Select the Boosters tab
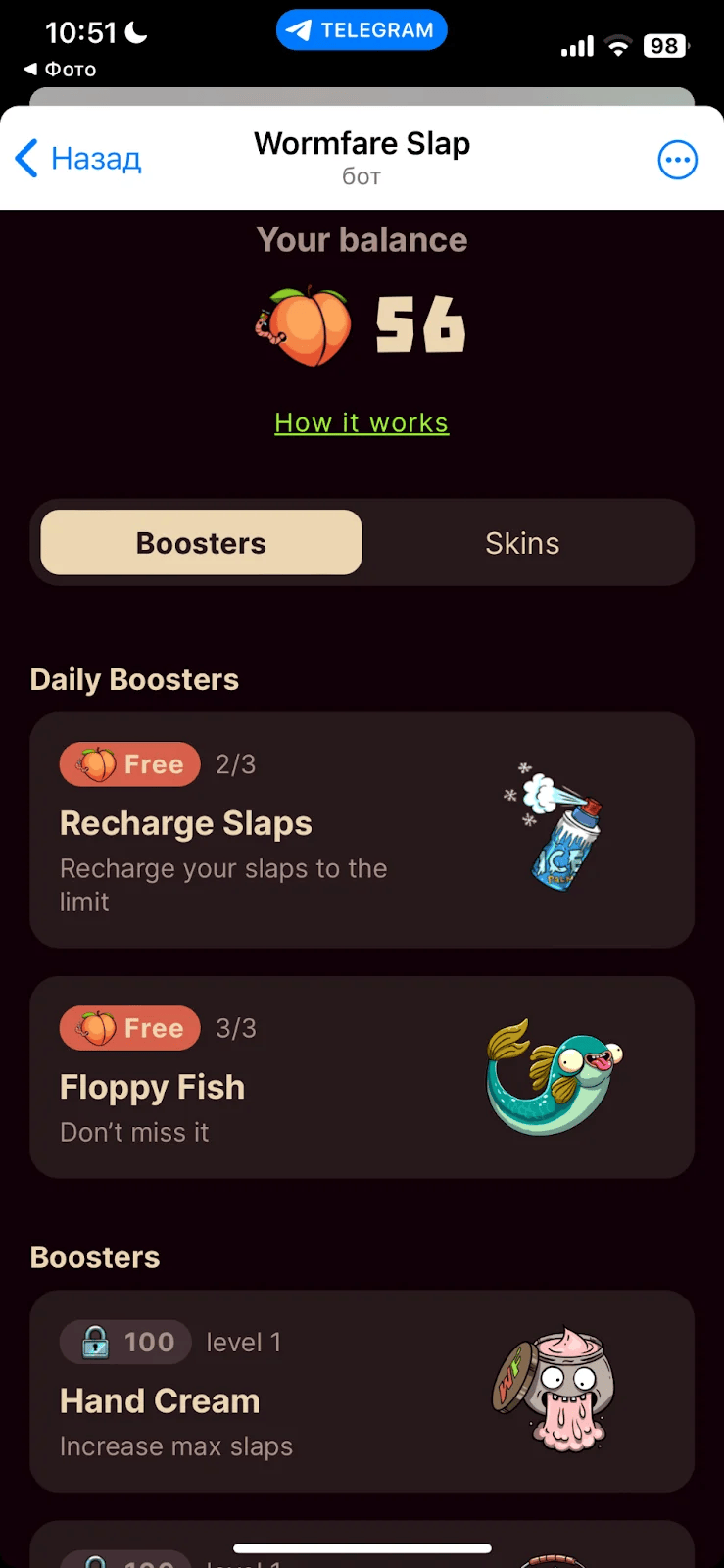The image size is (724, 1568). pos(202,543)
